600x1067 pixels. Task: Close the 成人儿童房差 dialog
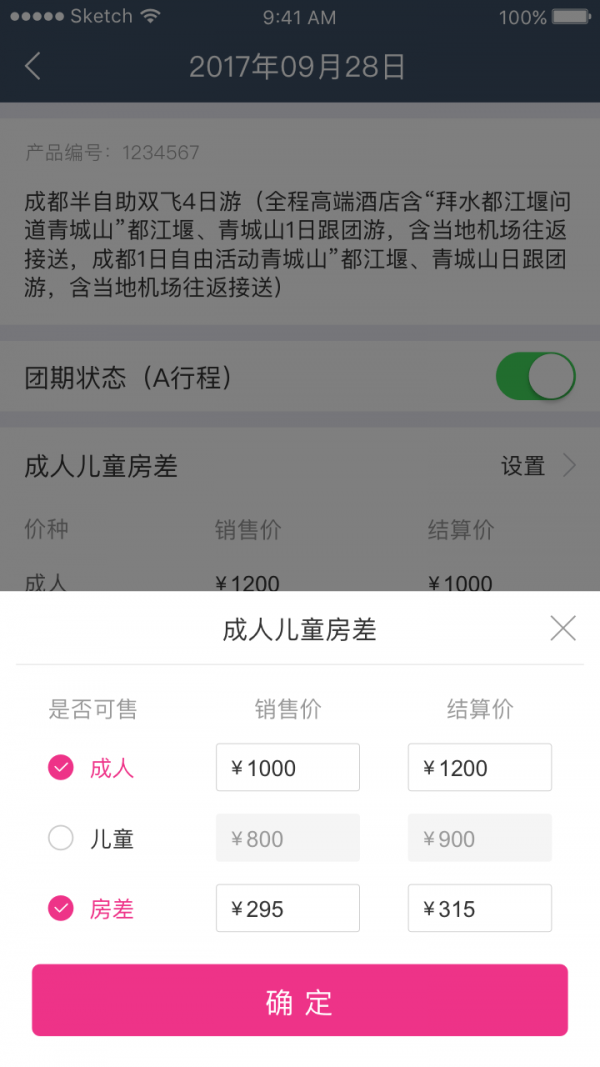click(563, 628)
